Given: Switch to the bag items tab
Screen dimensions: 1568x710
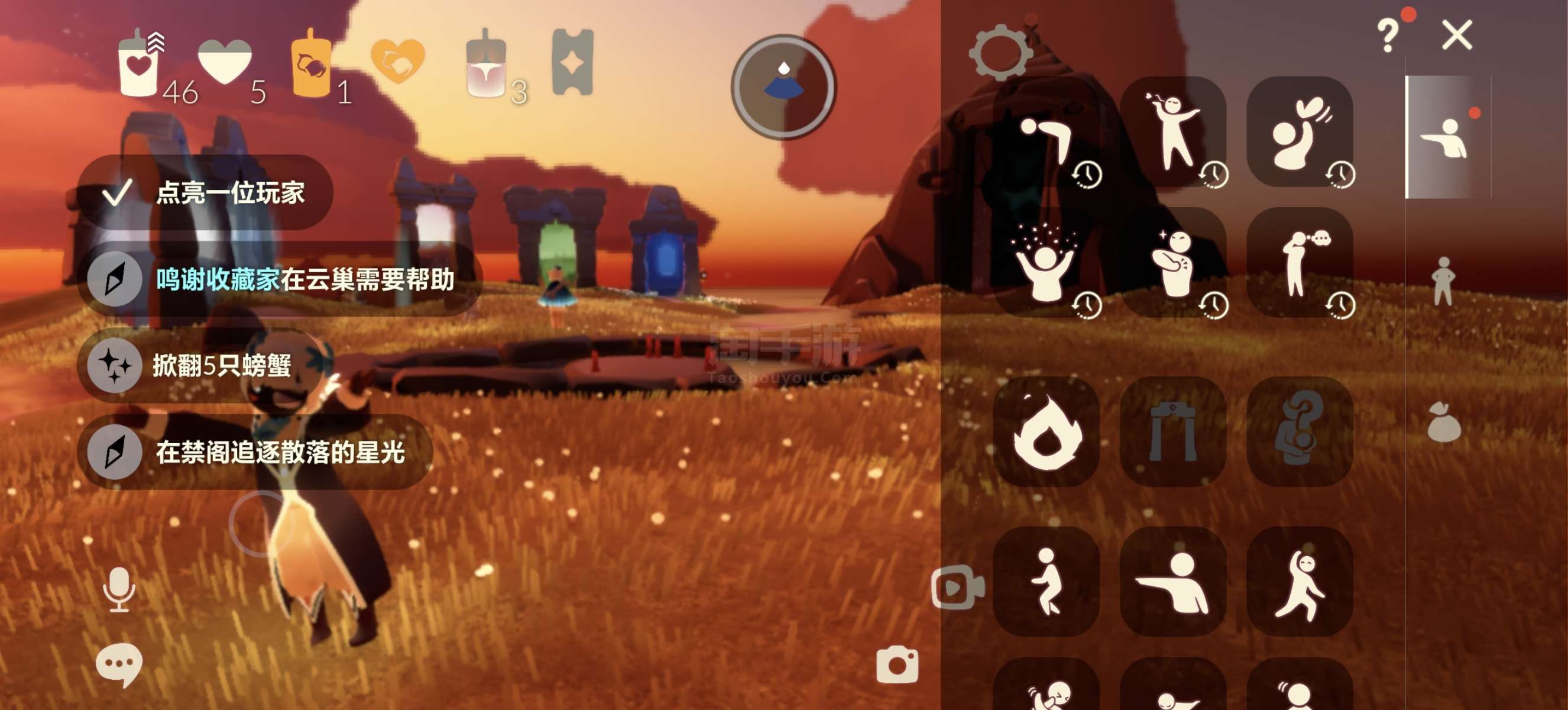Looking at the screenshot, I should coord(1444,422).
